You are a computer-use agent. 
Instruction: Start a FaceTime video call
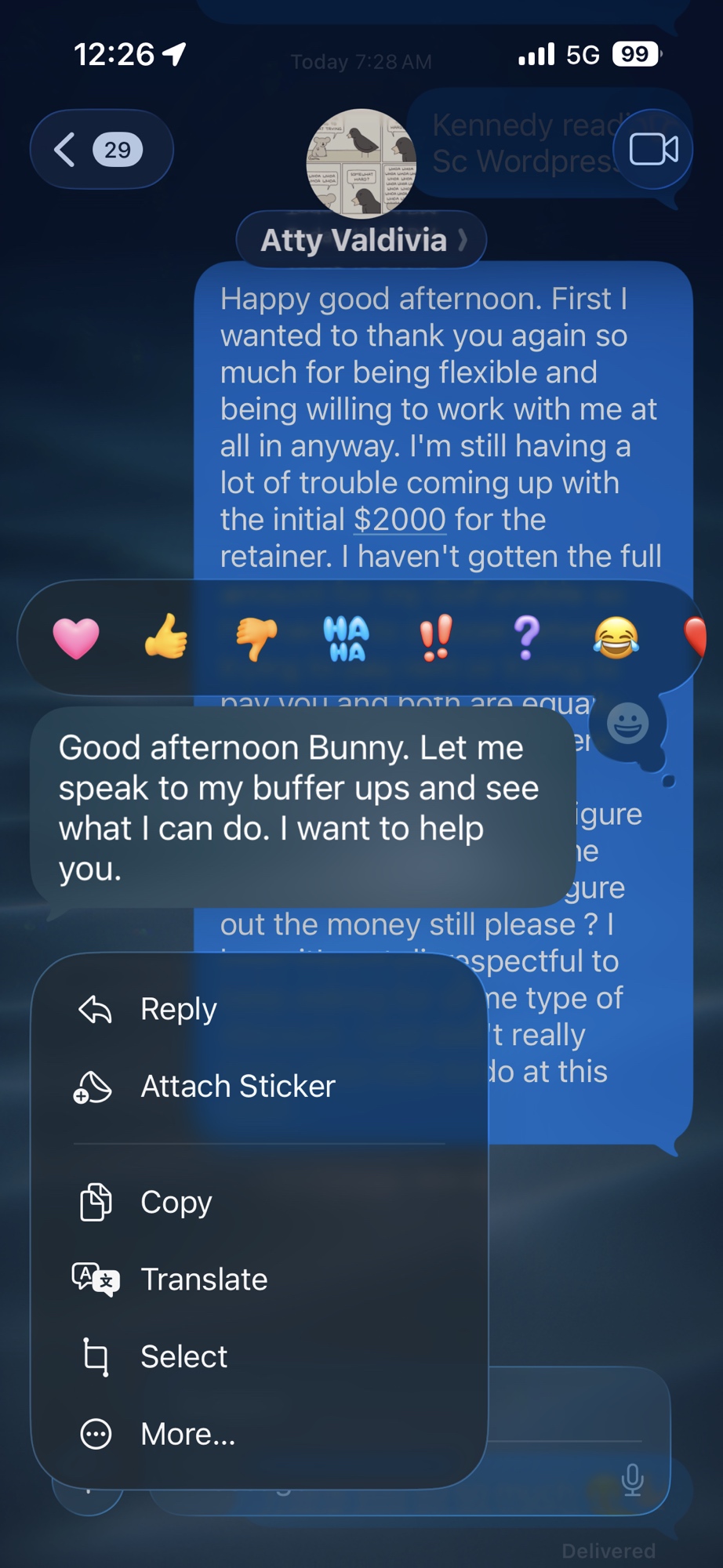pos(653,149)
